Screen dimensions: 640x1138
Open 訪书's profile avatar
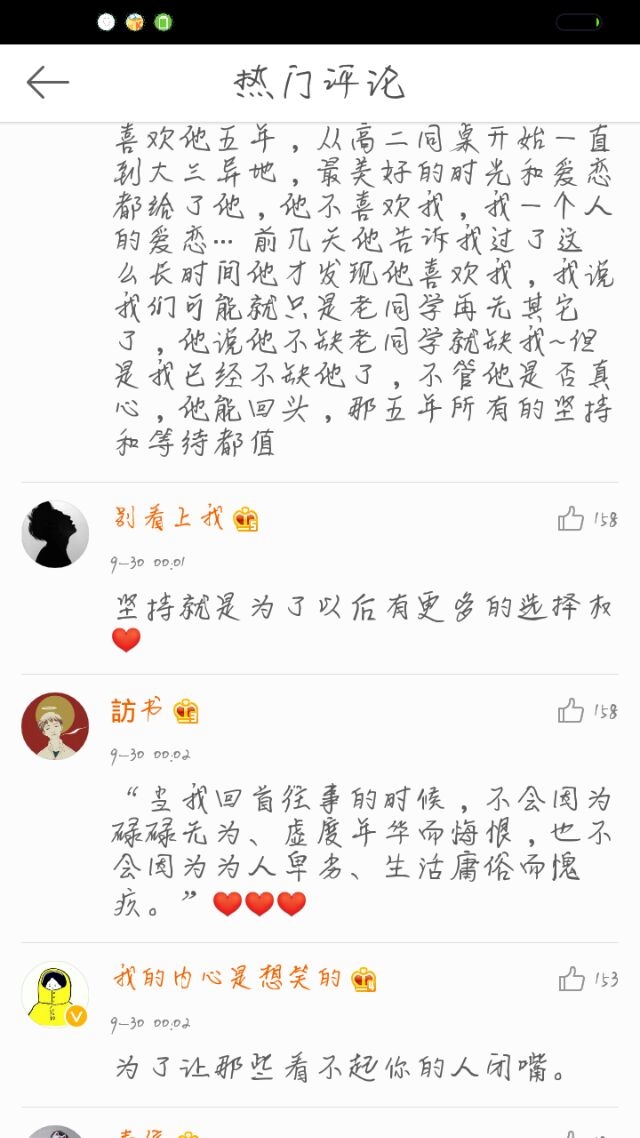tap(55, 726)
